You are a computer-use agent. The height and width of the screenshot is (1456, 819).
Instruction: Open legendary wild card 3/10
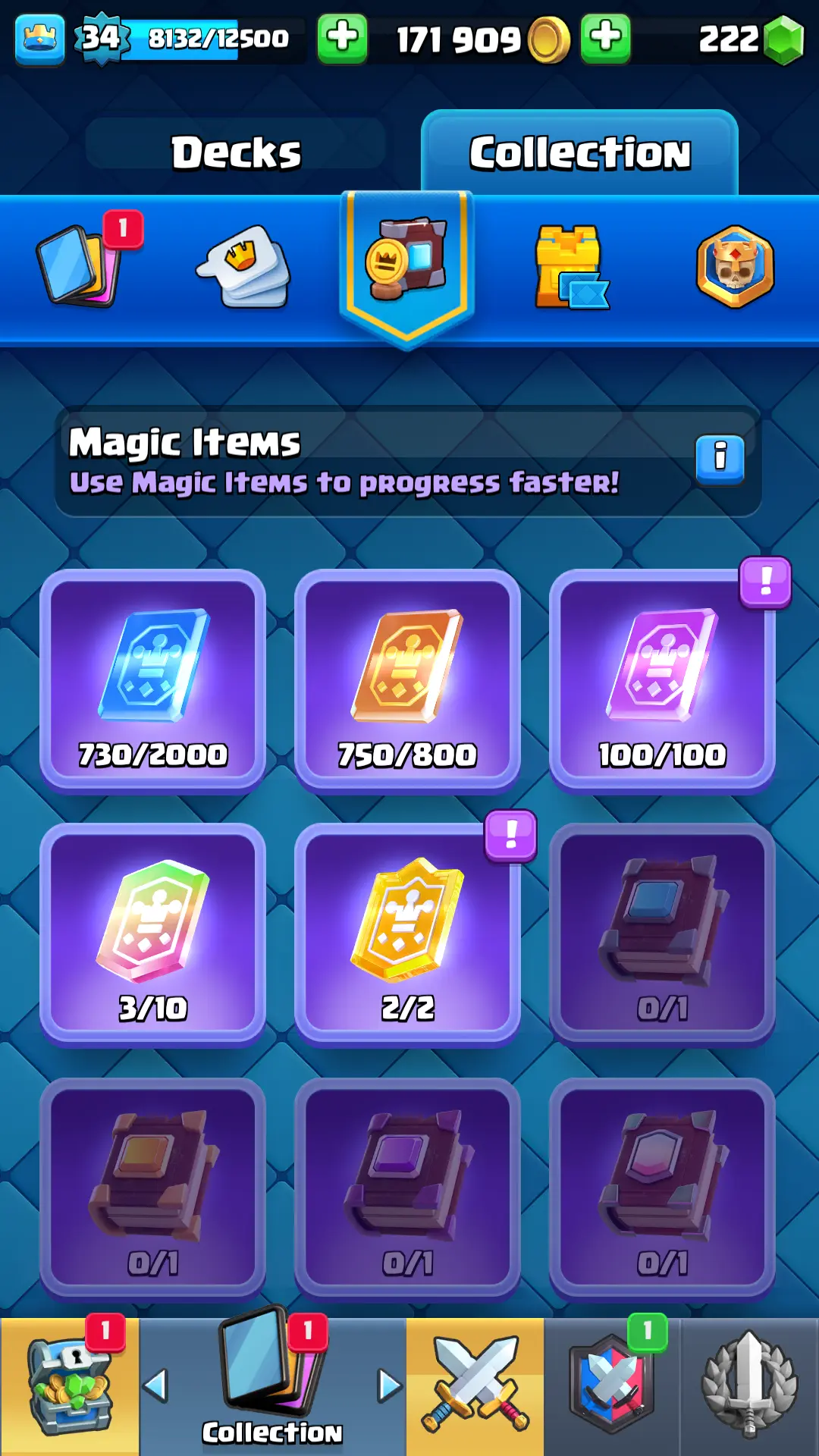click(152, 934)
